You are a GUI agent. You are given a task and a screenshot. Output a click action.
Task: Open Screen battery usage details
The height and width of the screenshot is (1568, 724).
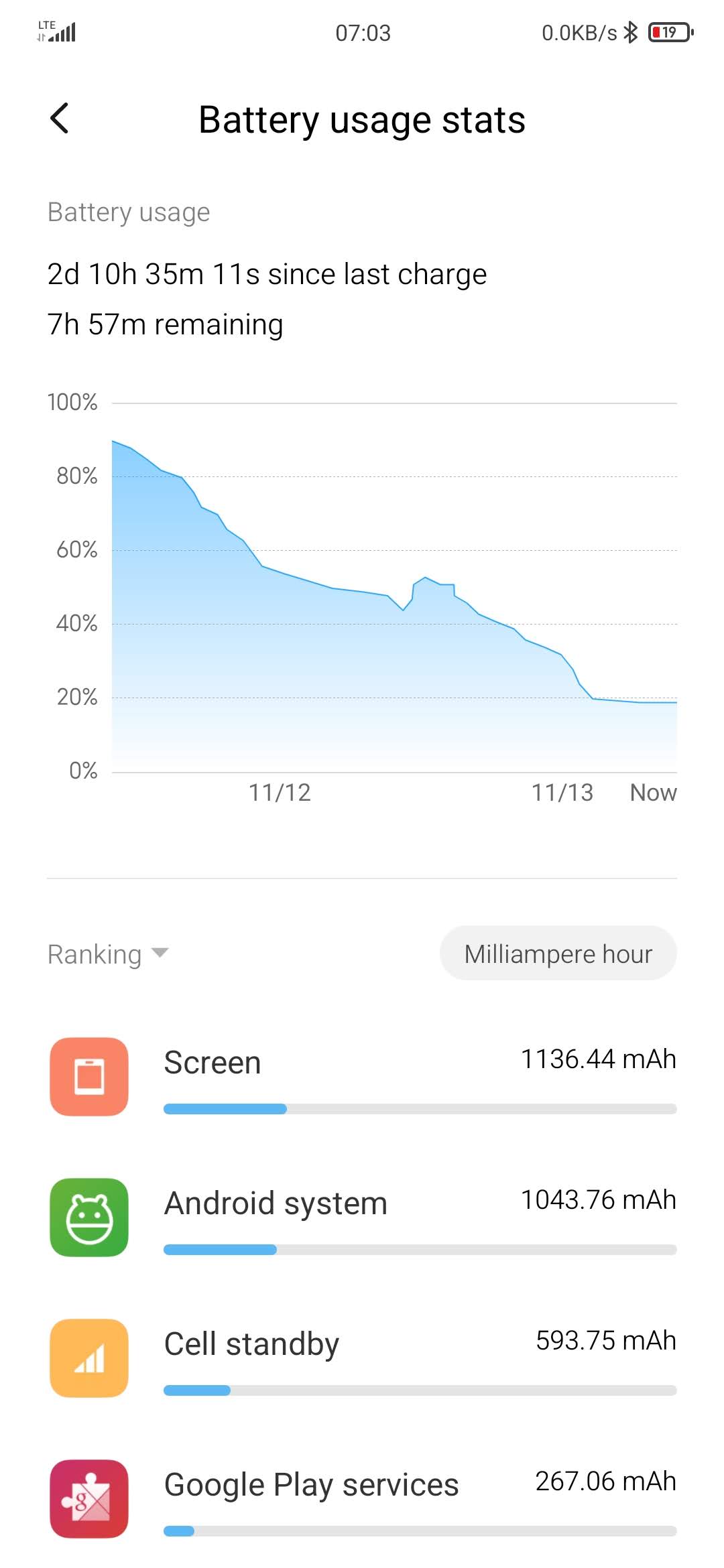coord(362,1077)
